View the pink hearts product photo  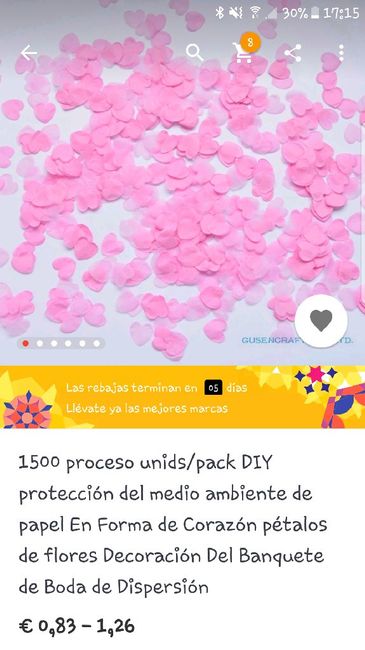[182, 183]
